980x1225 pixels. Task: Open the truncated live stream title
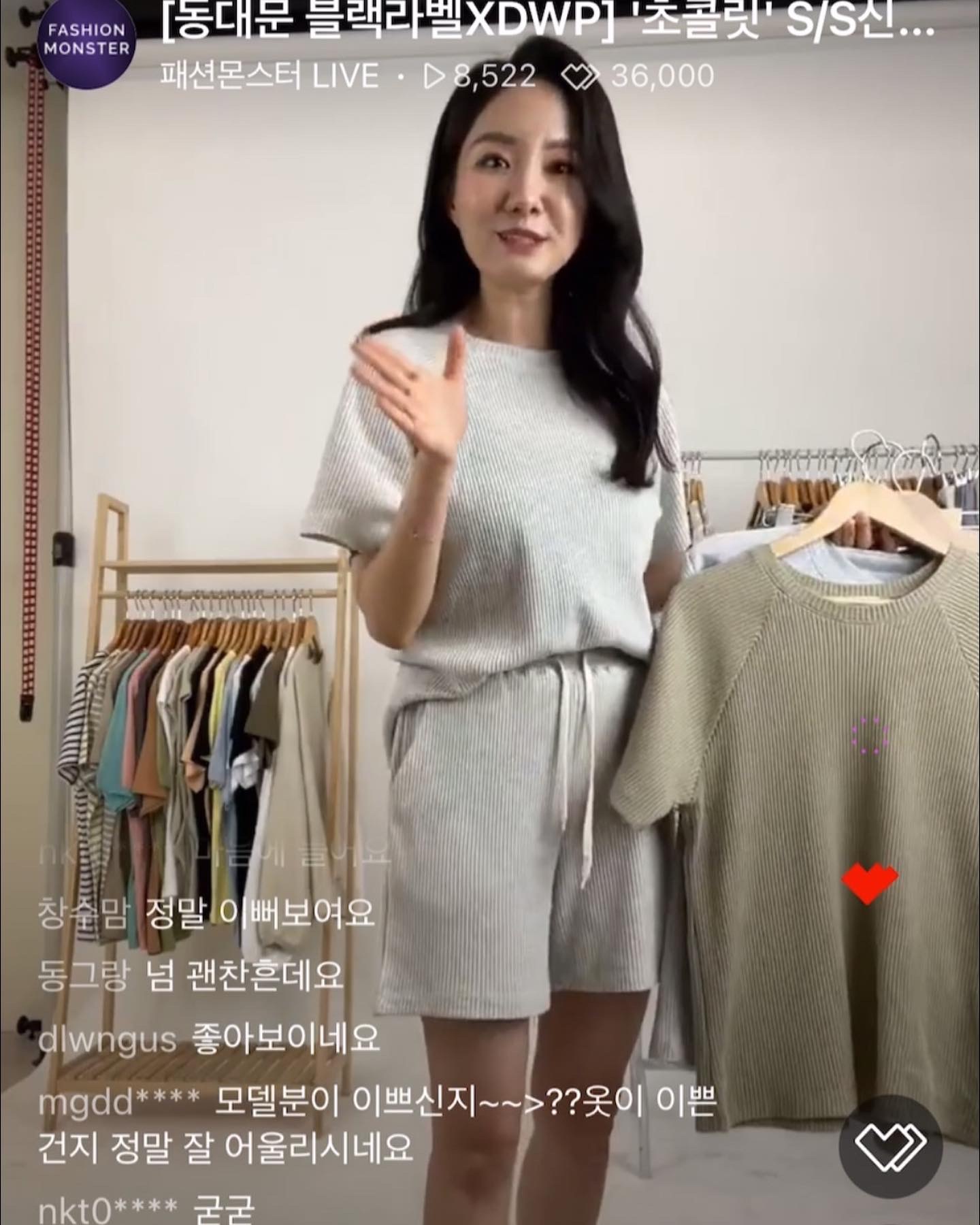[x=547, y=23]
